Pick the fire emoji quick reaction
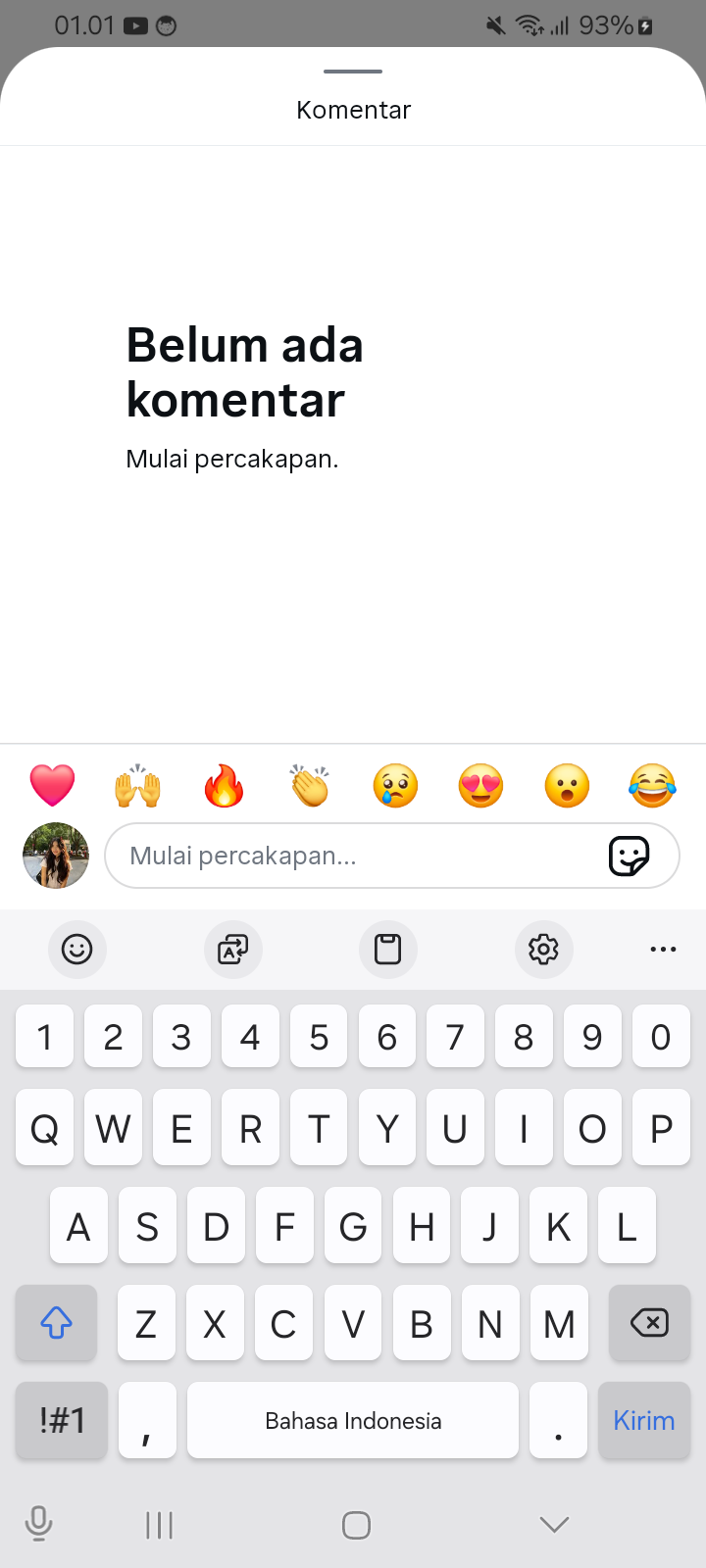This screenshot has height=1568, width=706. [x=224, y=786]
